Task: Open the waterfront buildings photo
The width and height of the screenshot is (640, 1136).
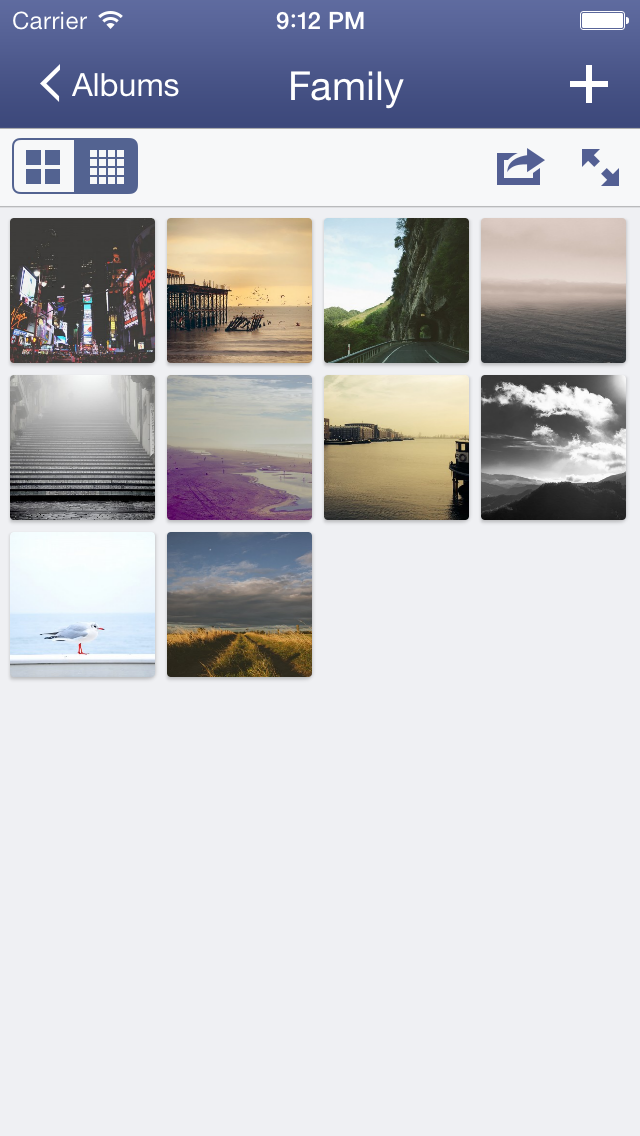Action: (x=397, y=447)
